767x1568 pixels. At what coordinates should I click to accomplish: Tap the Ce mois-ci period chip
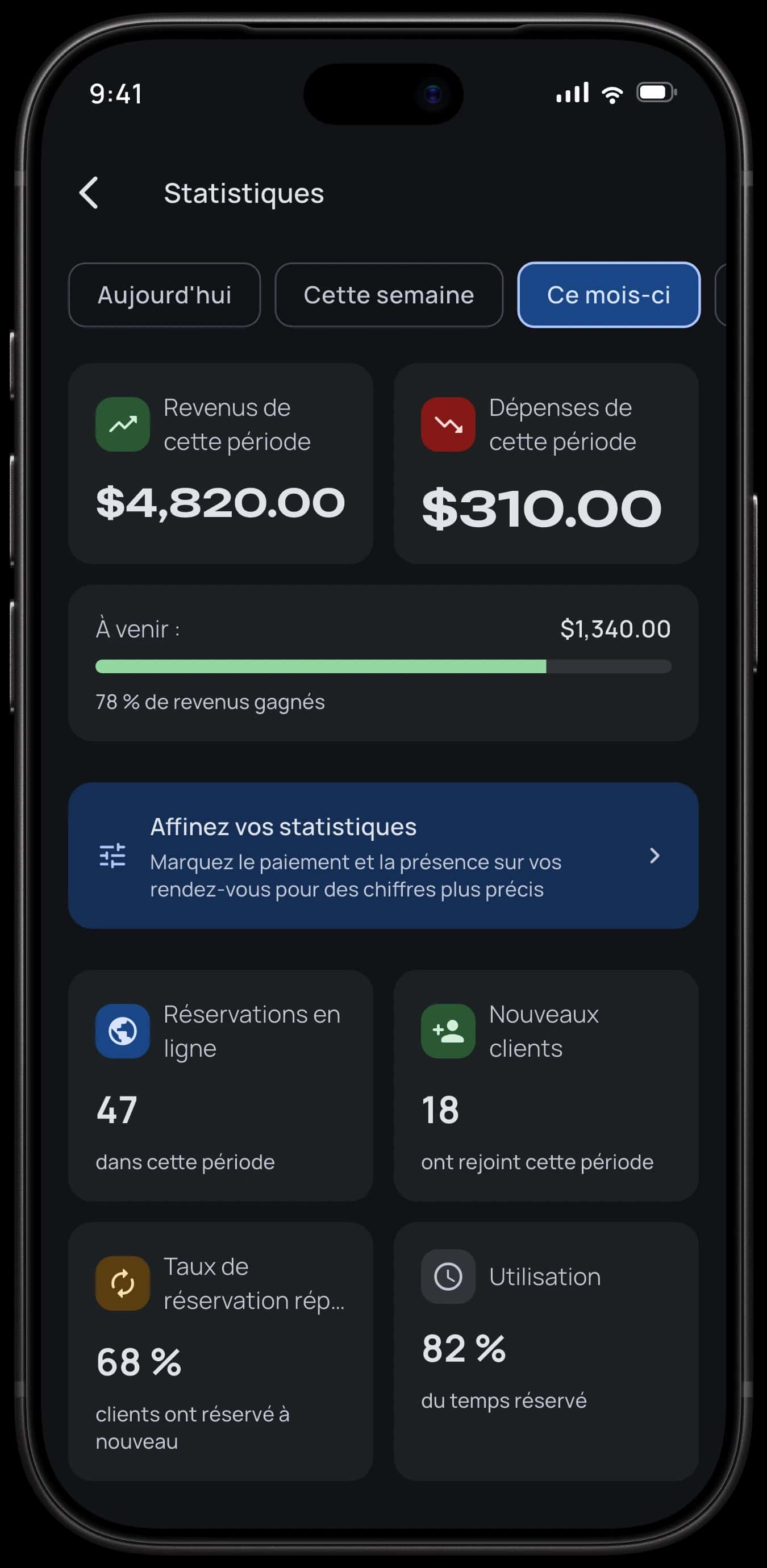point(608,295)
